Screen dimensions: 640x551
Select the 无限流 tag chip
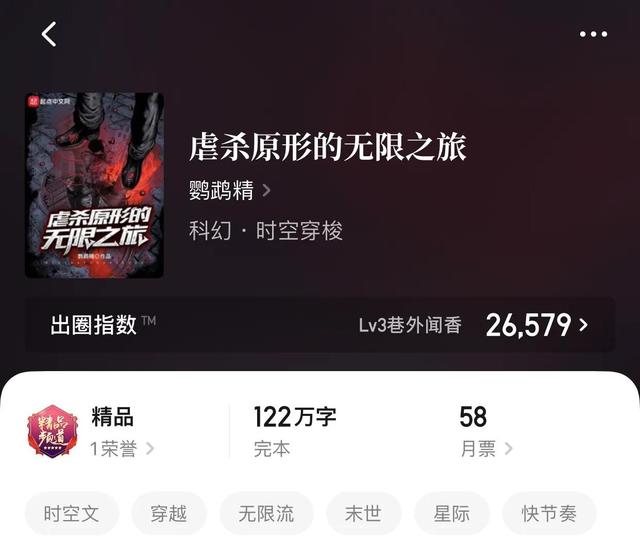266,514
